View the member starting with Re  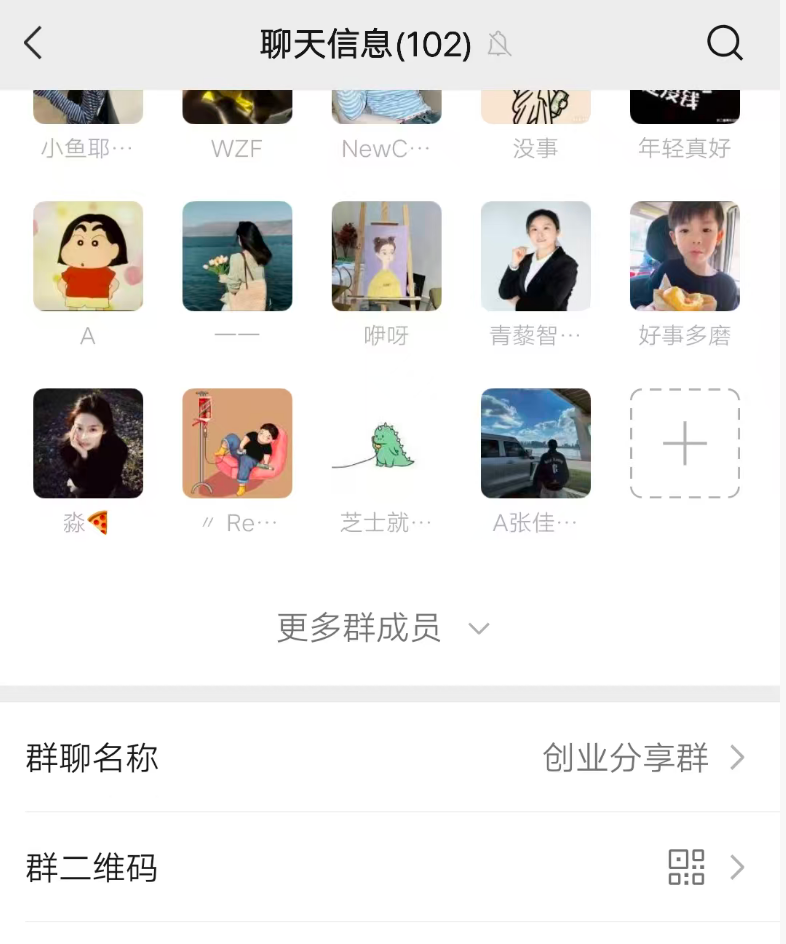click(237, 443)
